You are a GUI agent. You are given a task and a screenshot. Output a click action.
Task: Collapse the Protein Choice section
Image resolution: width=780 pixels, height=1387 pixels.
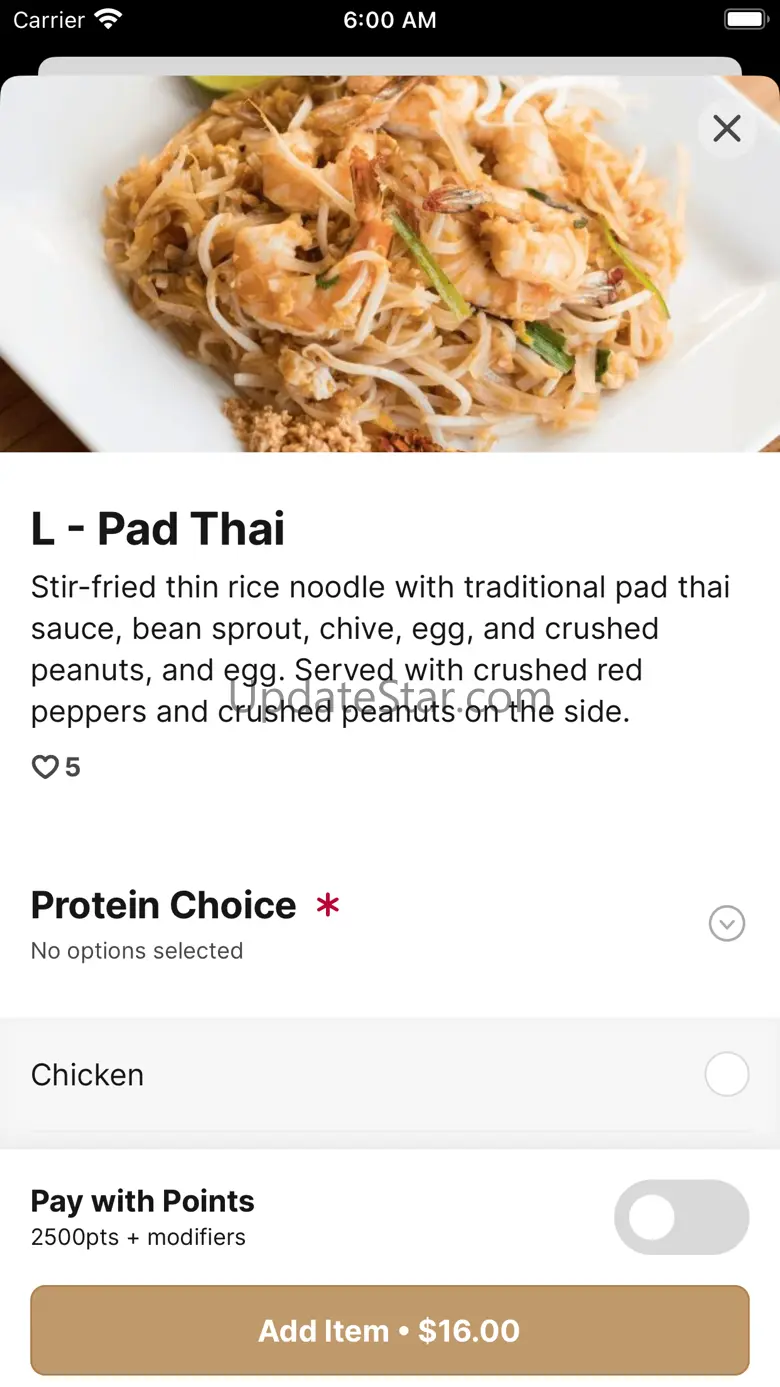click(727, 923)
